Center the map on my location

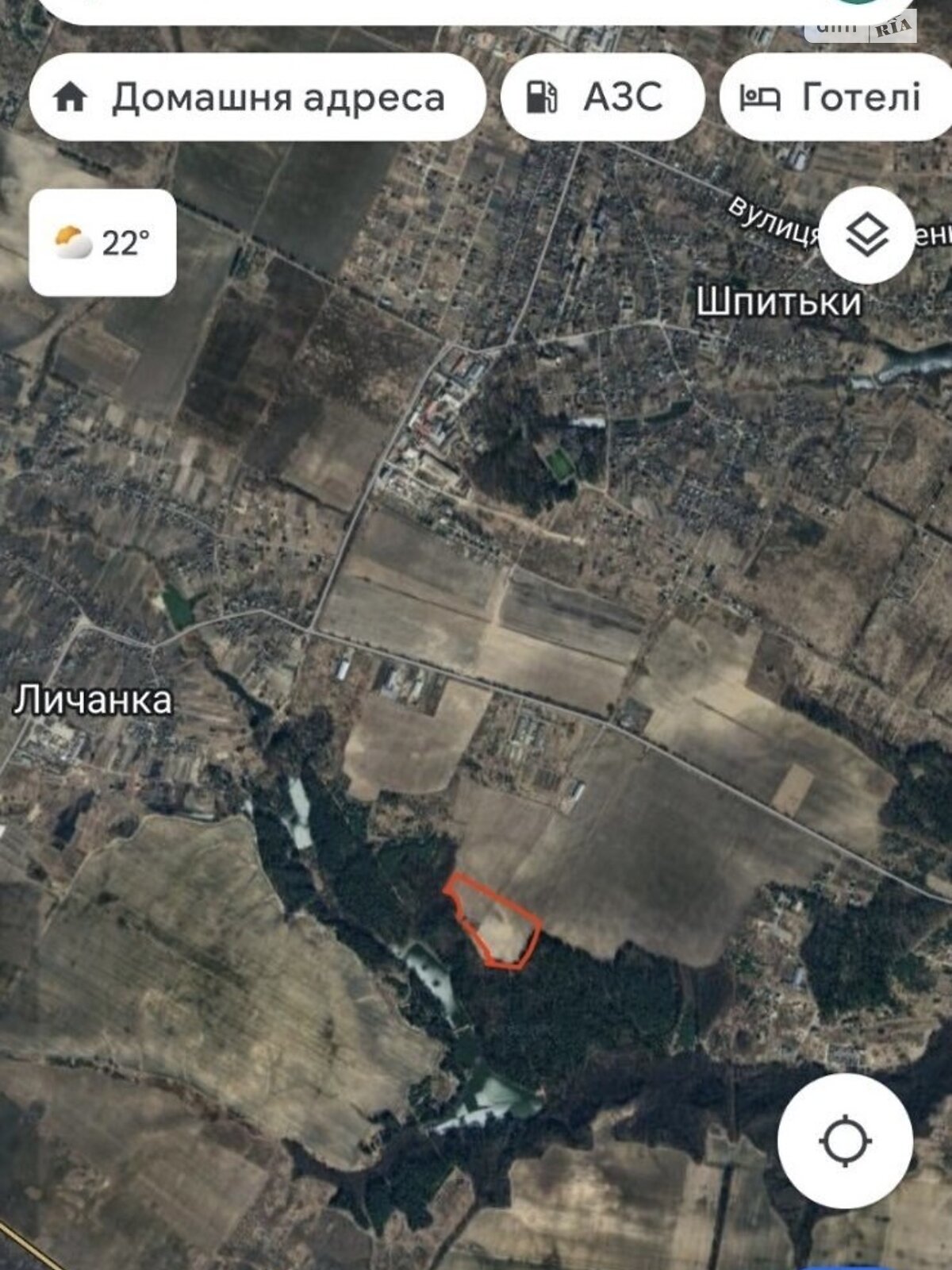pos(845,1141)
